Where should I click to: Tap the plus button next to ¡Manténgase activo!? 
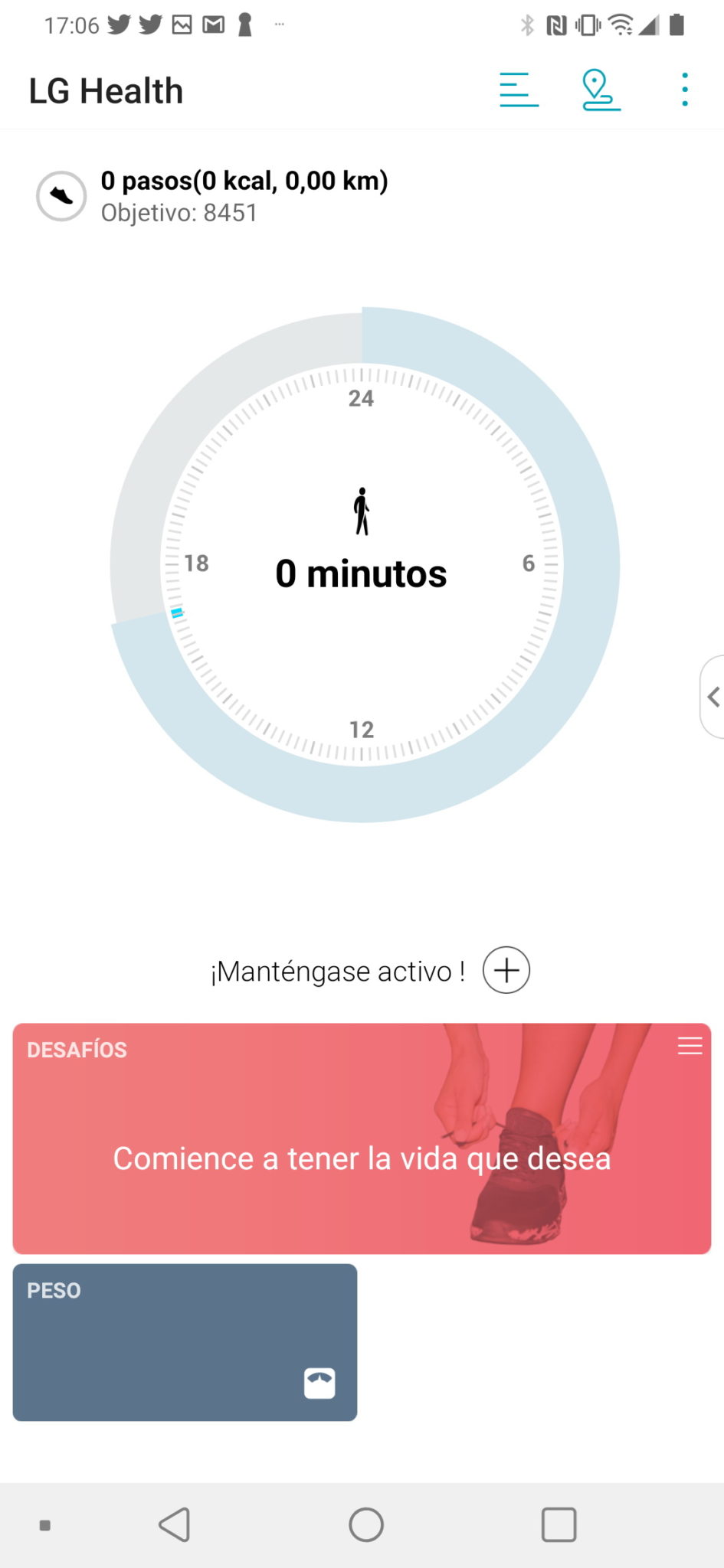coord(506,970)
